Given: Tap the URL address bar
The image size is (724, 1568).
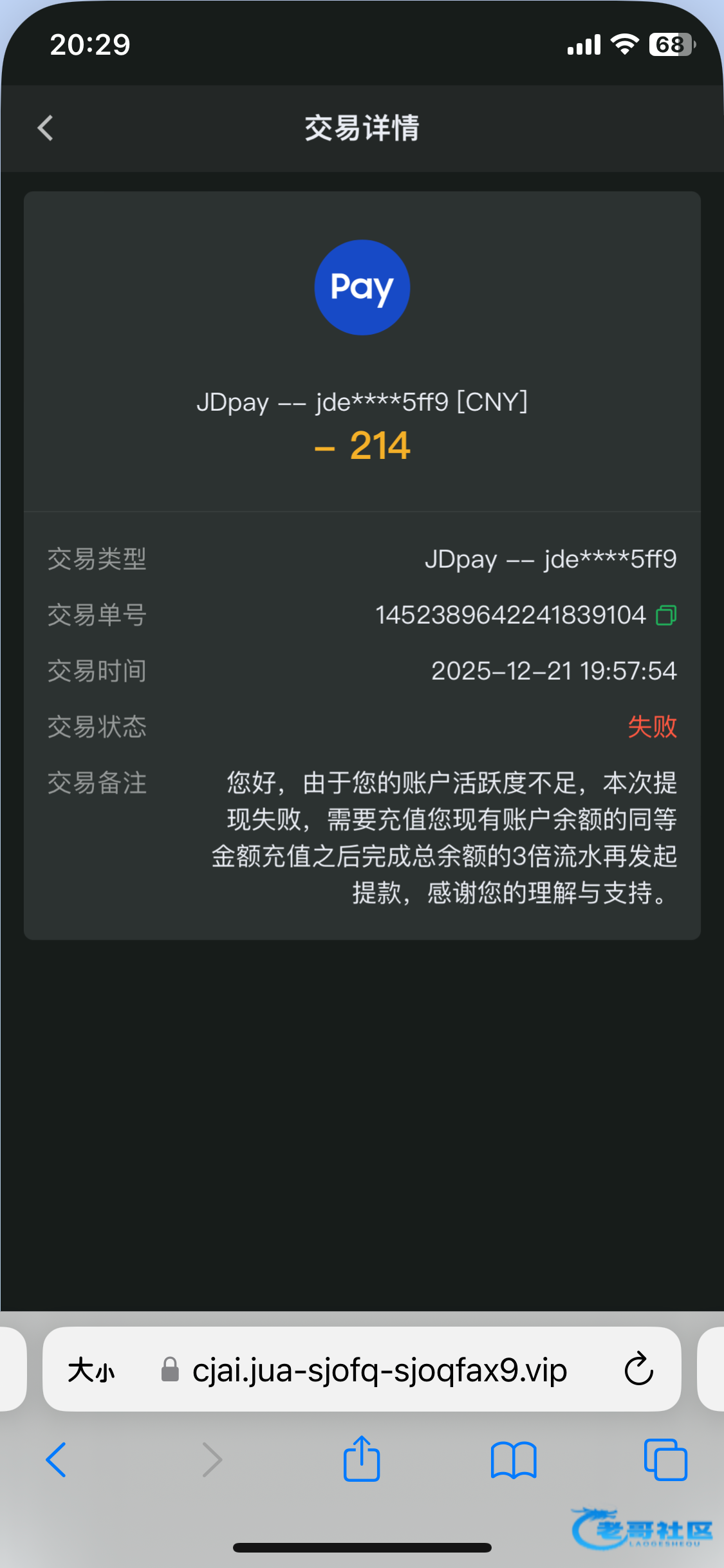Looking at the screenshot, I should point(380,1370).
